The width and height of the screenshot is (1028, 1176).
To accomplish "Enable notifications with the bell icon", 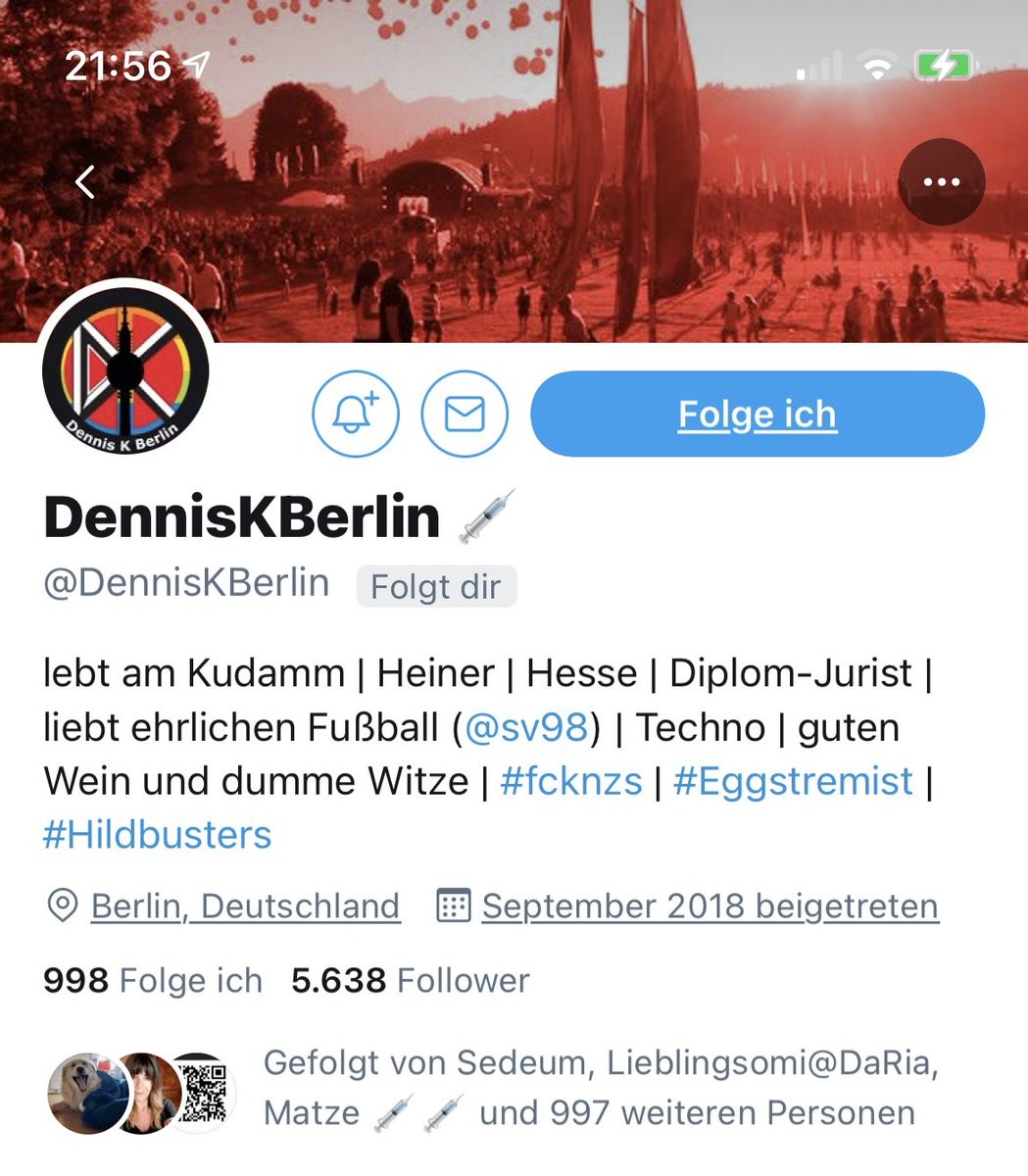I will pyautogui.click(x=355, y=414).
